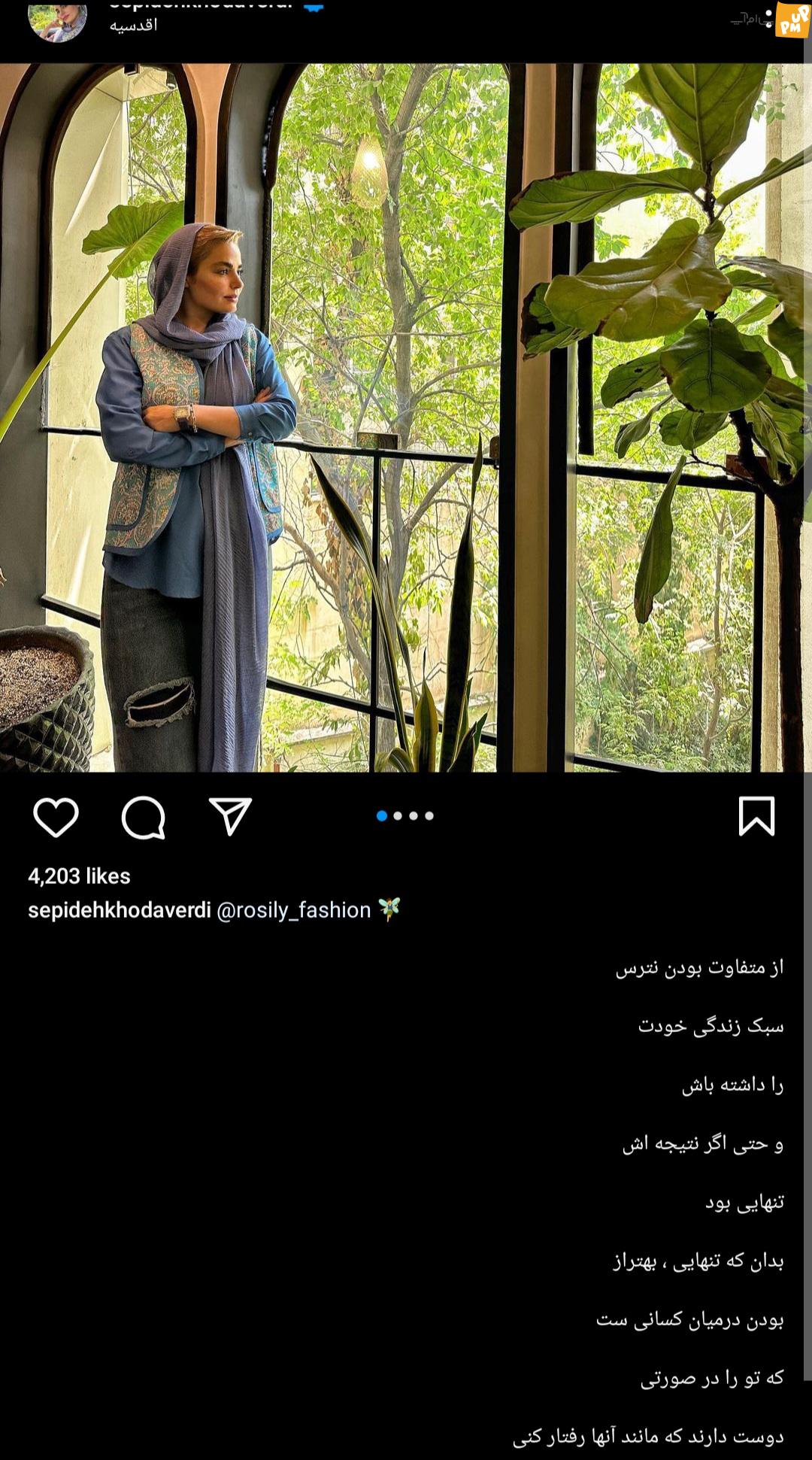The image size is (812, 1460).
Task: View the 4,203 likes list
Action: (x=79, y=876)
